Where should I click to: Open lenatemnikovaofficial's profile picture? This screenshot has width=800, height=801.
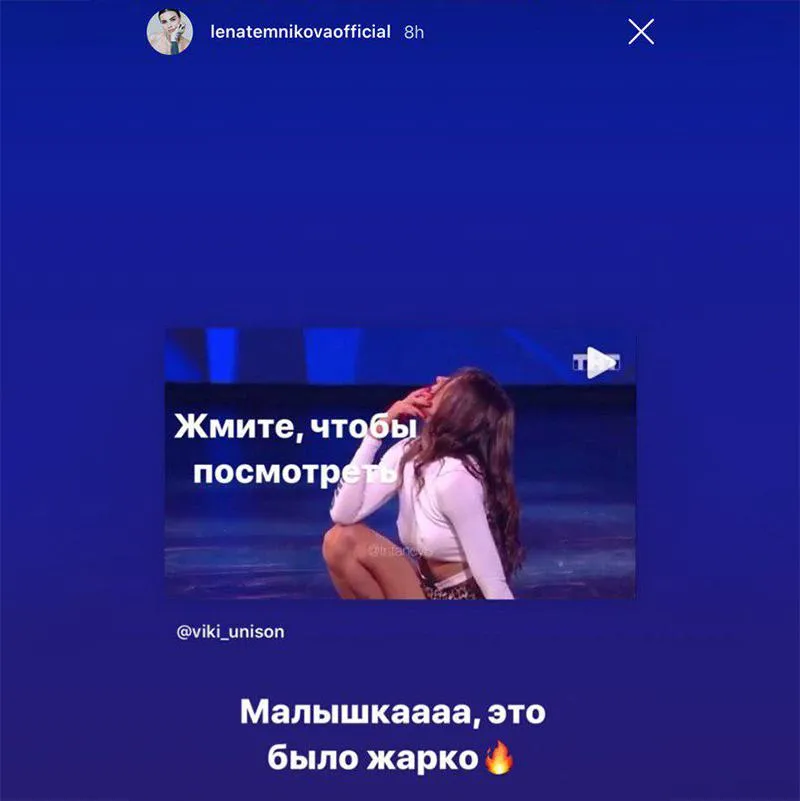(x=170, y=32)
